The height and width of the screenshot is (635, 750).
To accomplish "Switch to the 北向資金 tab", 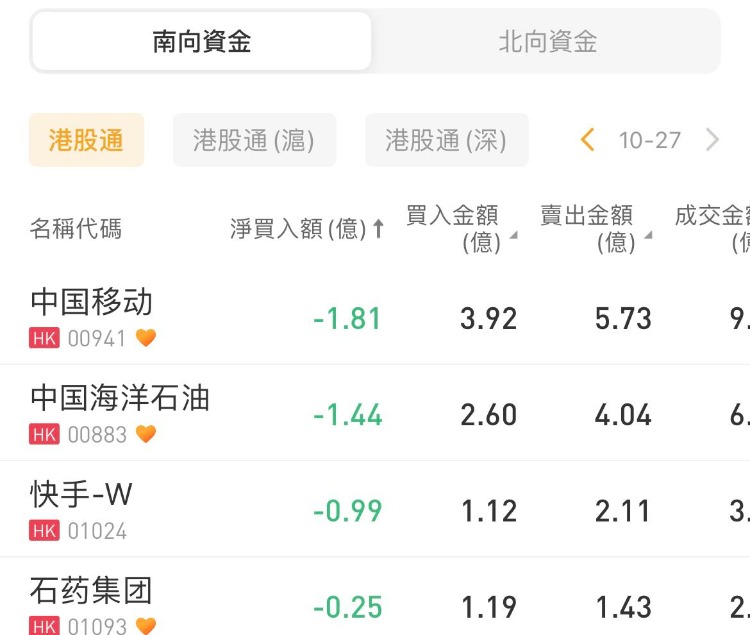I will (x=547, y=42).
